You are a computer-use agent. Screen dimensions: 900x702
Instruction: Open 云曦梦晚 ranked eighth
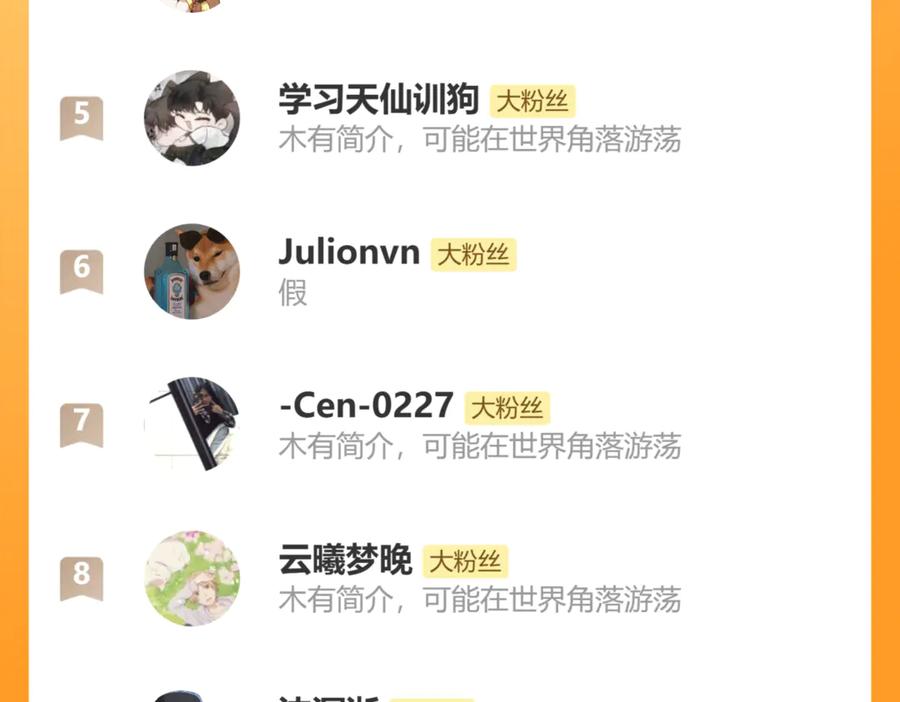coord(345,561)
